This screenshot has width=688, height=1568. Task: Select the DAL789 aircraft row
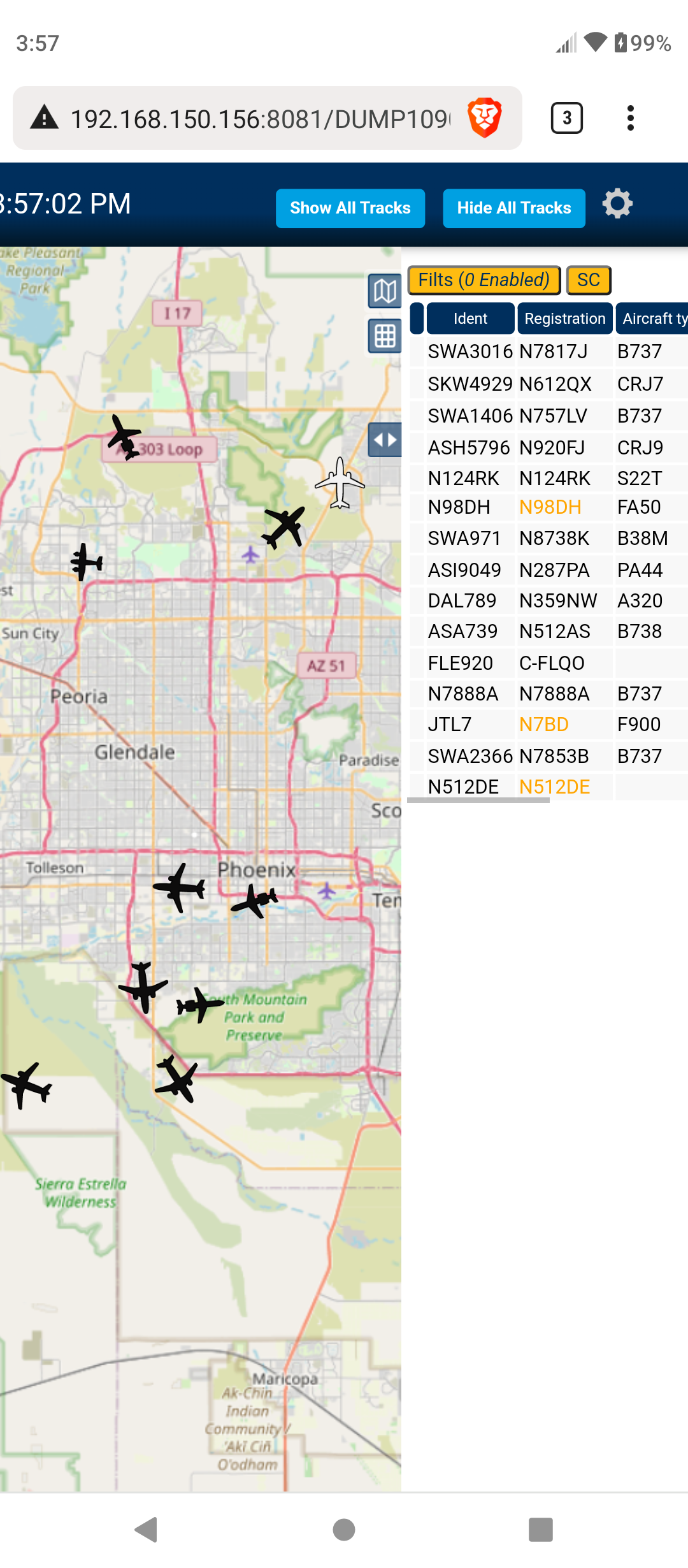(x=548, y=600)
